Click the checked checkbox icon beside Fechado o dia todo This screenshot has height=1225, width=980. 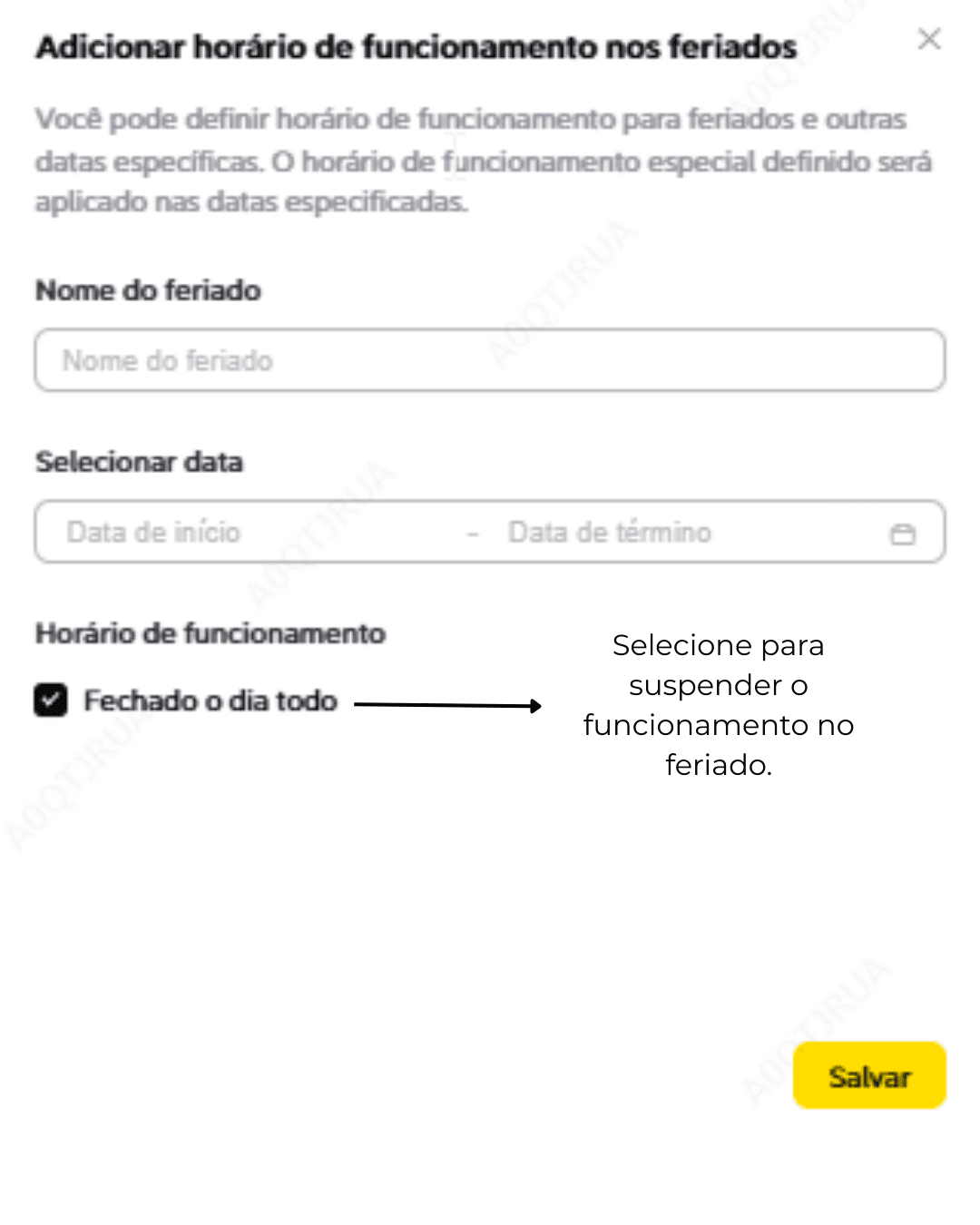click(52, 701)
